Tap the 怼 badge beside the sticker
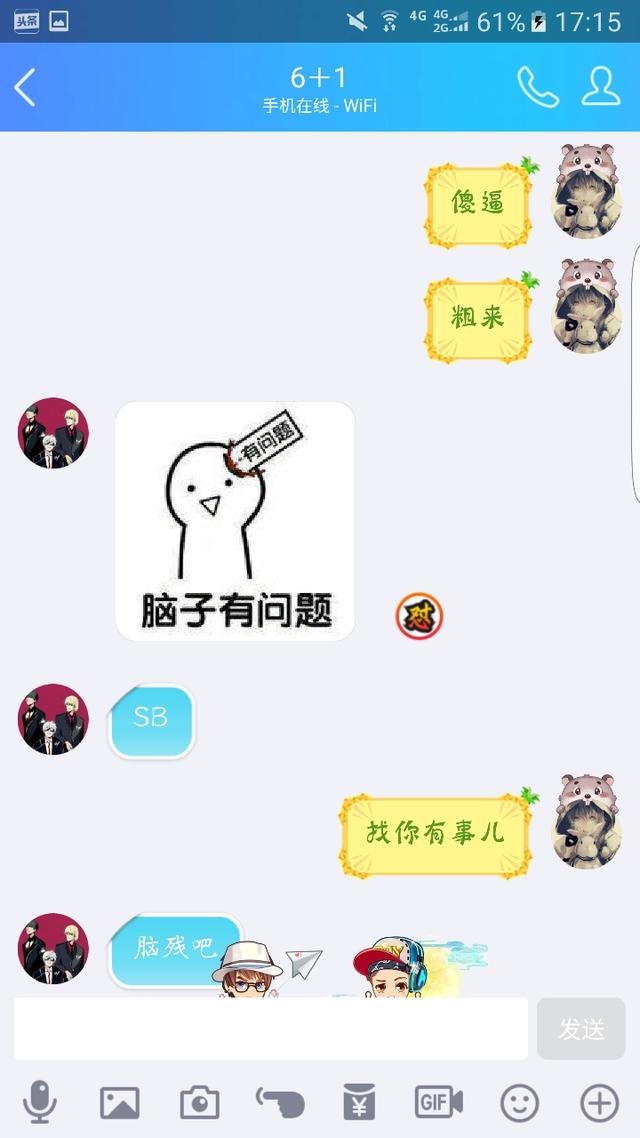Screen dimensions: 640x1138 point(419,616)
